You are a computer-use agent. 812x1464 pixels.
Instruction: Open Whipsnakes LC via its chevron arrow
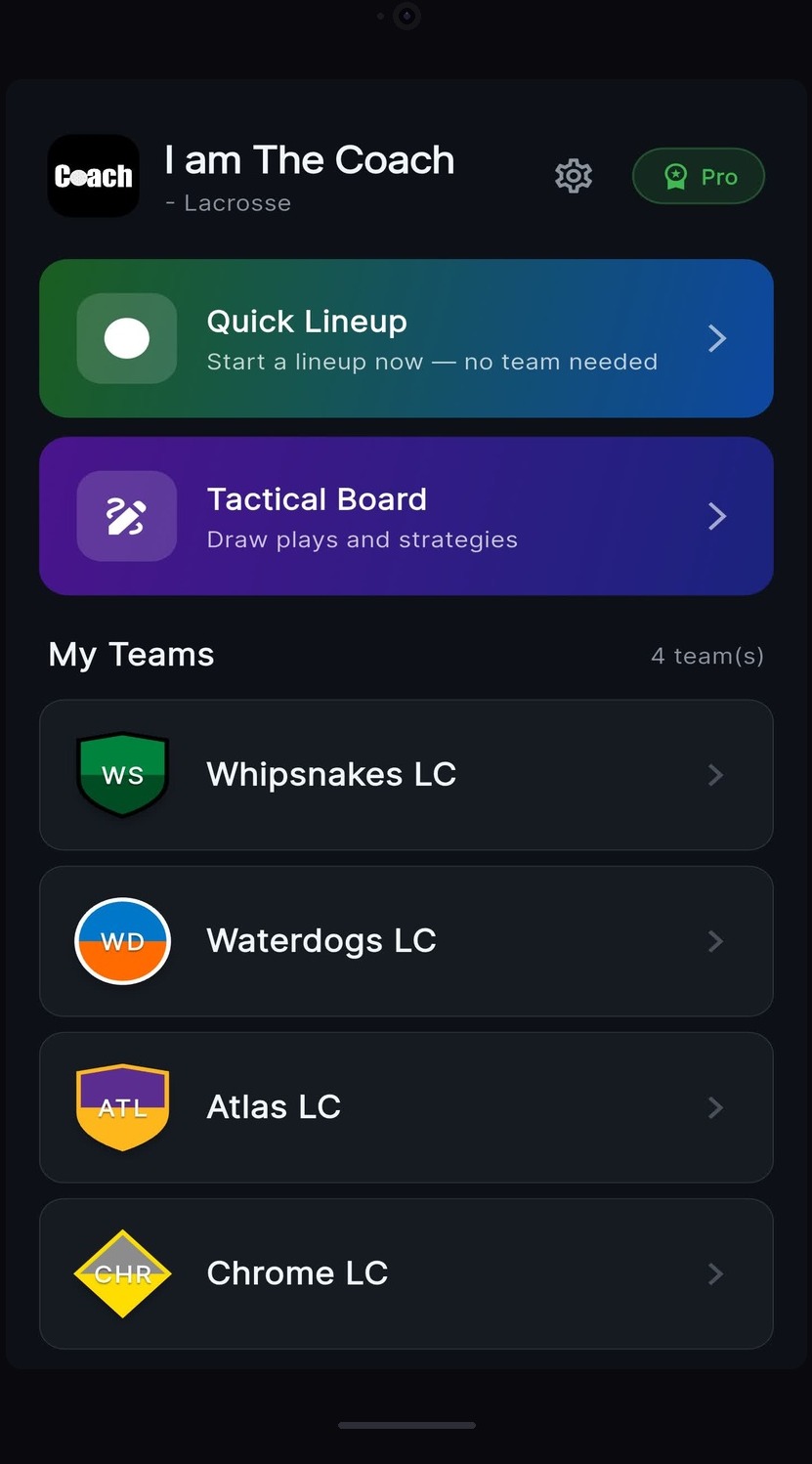pos(716,774)
